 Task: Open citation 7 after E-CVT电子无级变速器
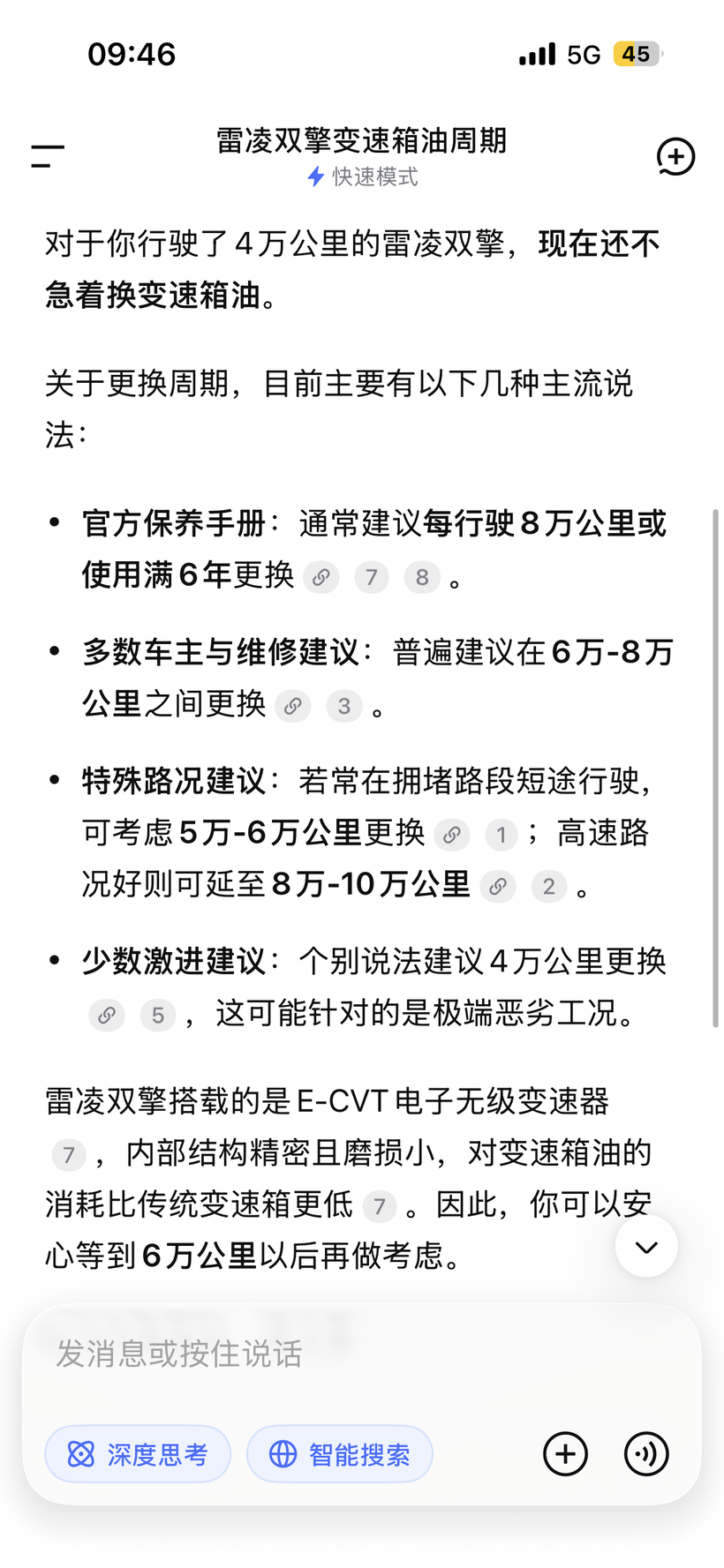click(69, 1154)
